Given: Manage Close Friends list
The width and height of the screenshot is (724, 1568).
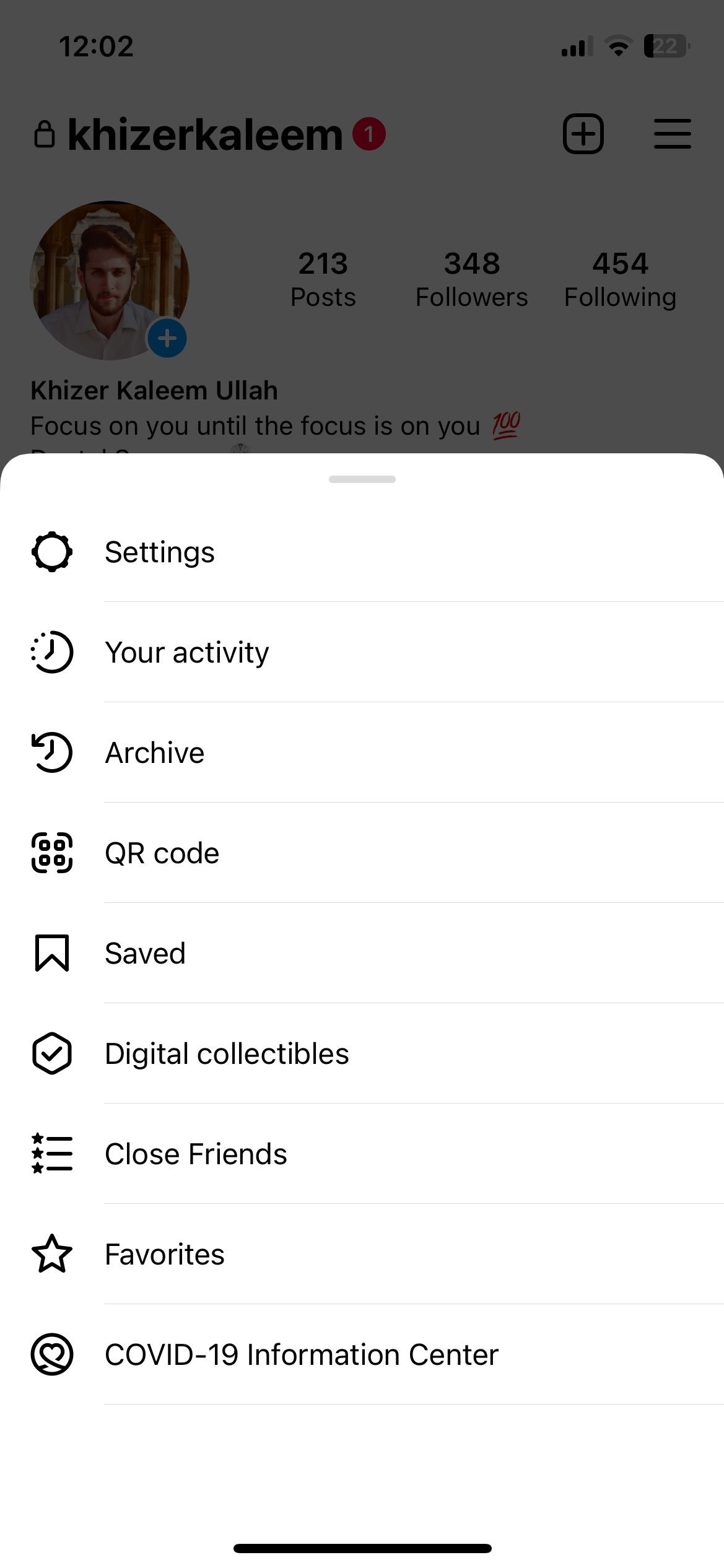Looking at the screenshot, I should tap(196, 1154).
